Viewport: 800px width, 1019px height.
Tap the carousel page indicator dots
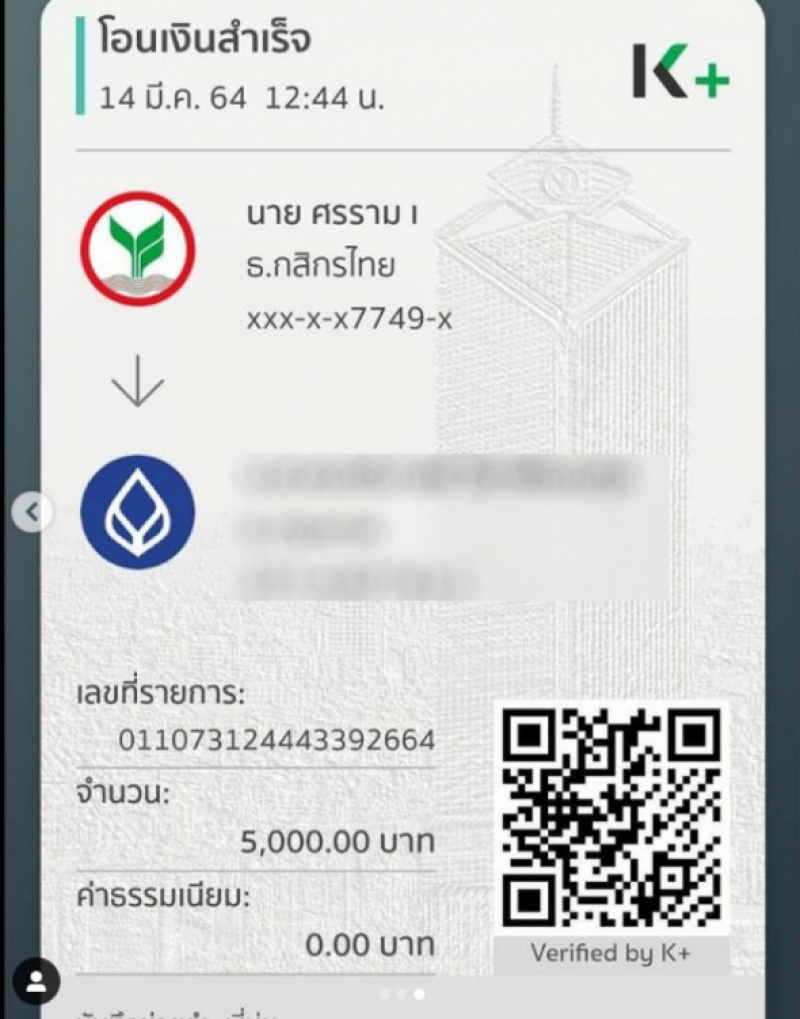click(401, 994)
